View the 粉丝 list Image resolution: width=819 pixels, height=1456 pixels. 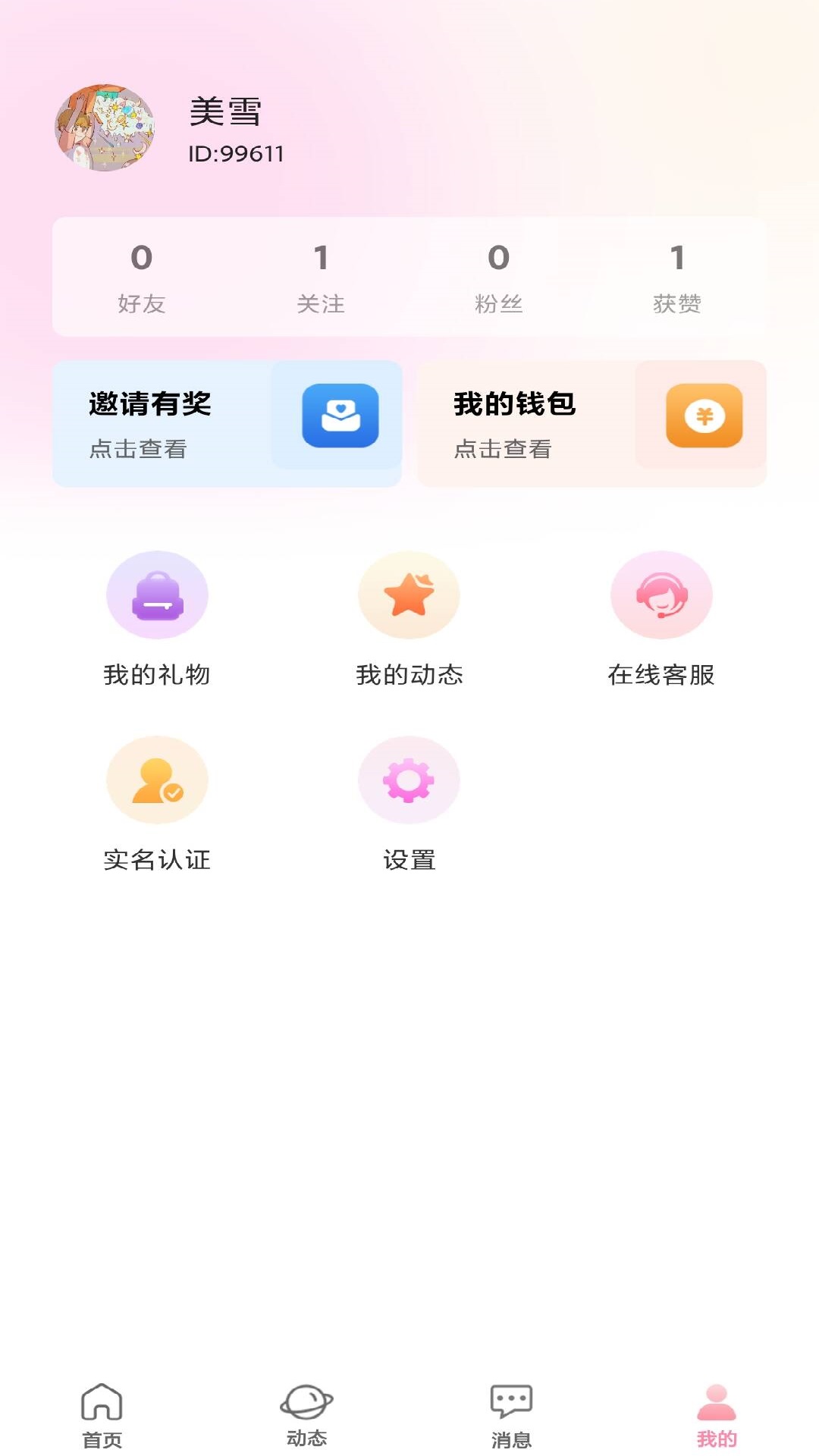(x=497, y=277)
